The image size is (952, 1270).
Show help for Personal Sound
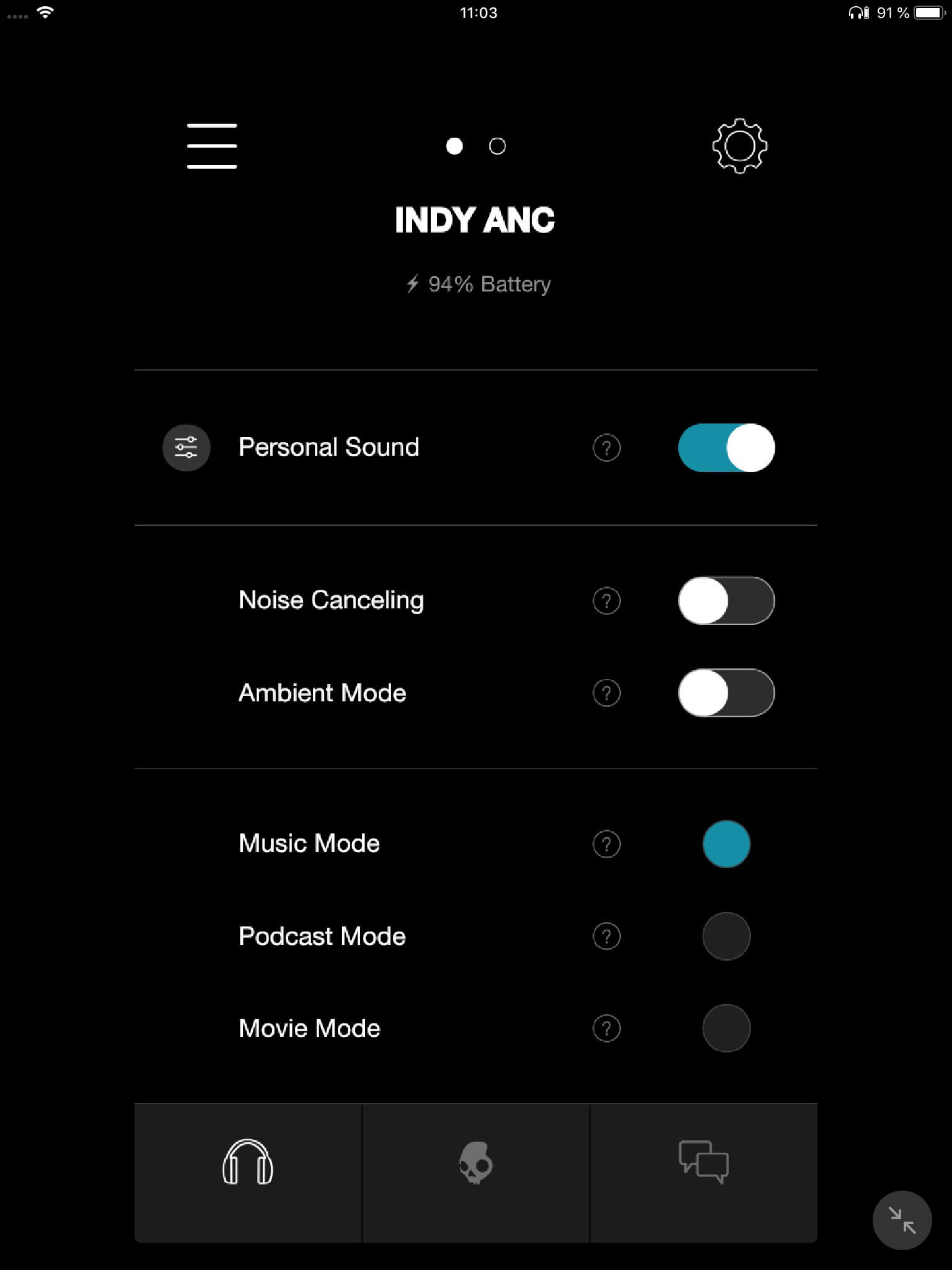606,447
